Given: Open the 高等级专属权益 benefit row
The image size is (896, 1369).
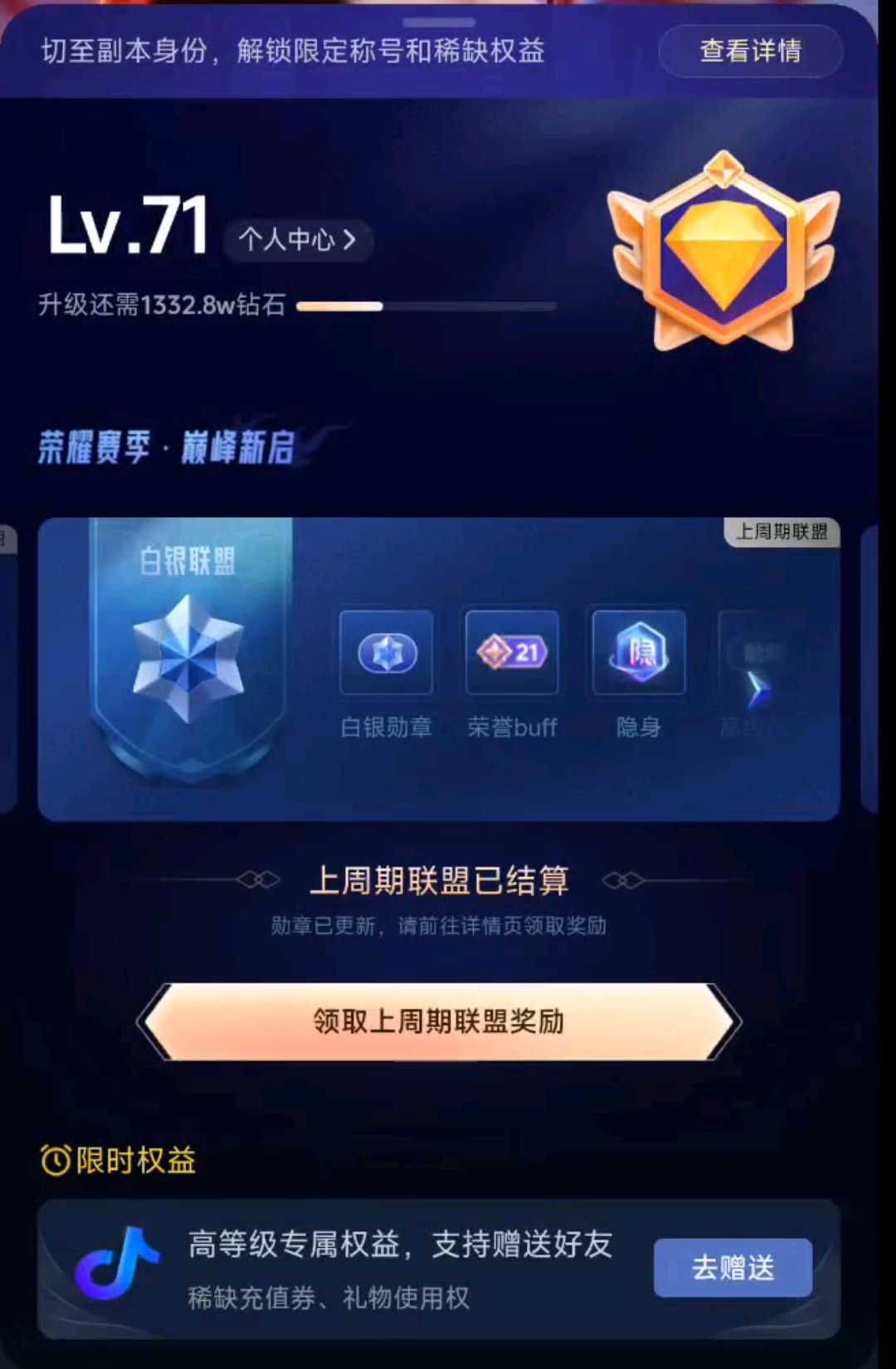Looking at the screenshot, I should click(x=398, y=1268).
